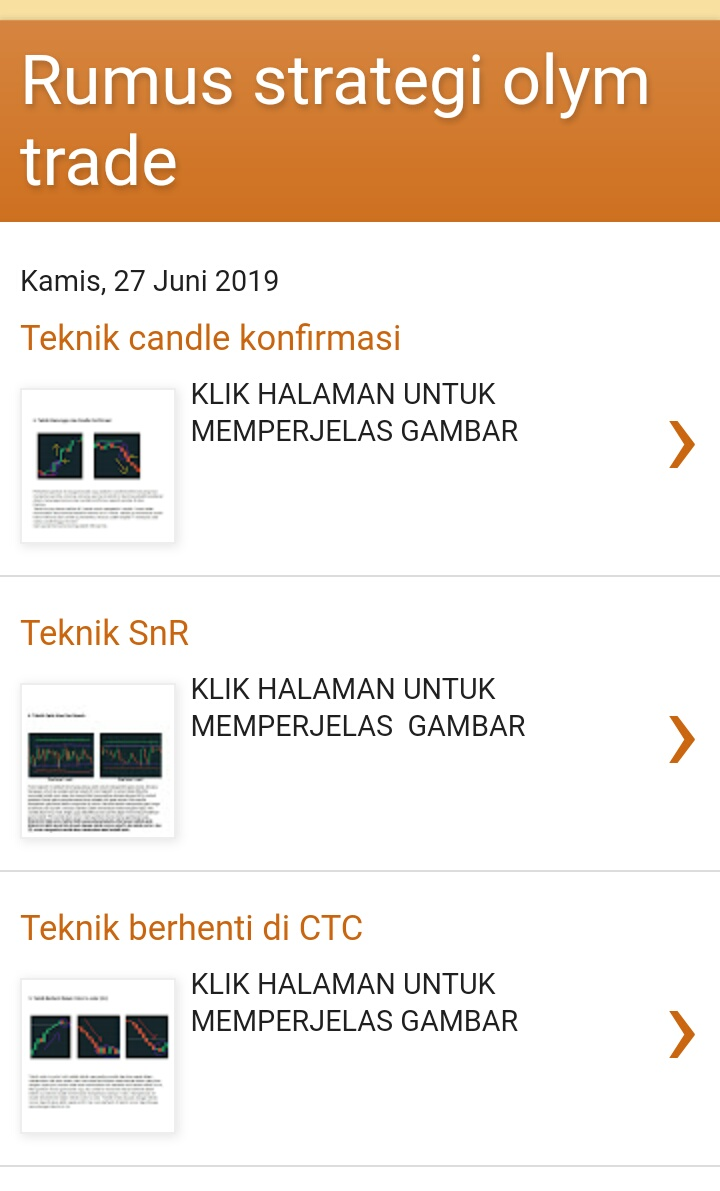Expand Teknik berhenti di CTC via chevron

pyautogui.click(x=681, y=1034)
